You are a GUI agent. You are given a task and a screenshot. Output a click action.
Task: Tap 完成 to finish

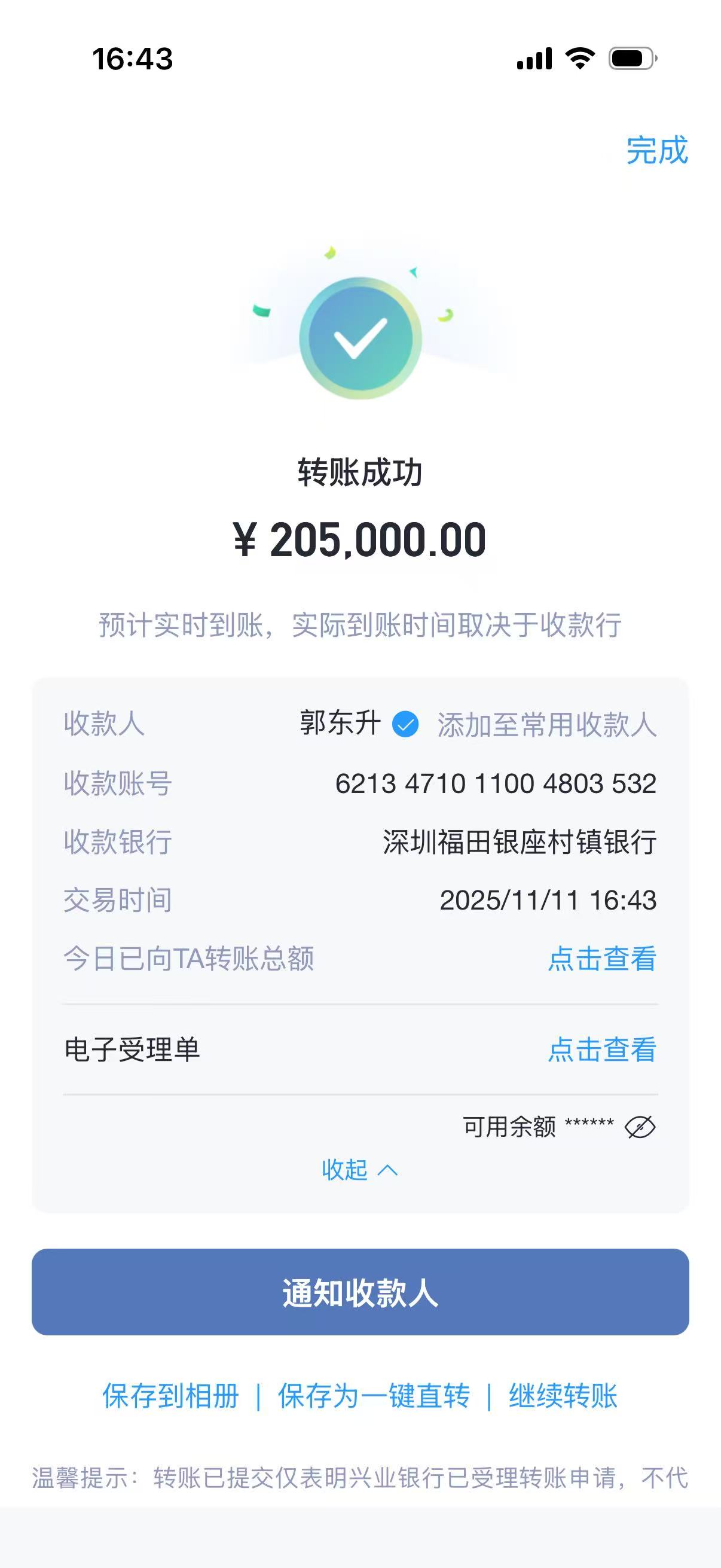tap(656, 150)
